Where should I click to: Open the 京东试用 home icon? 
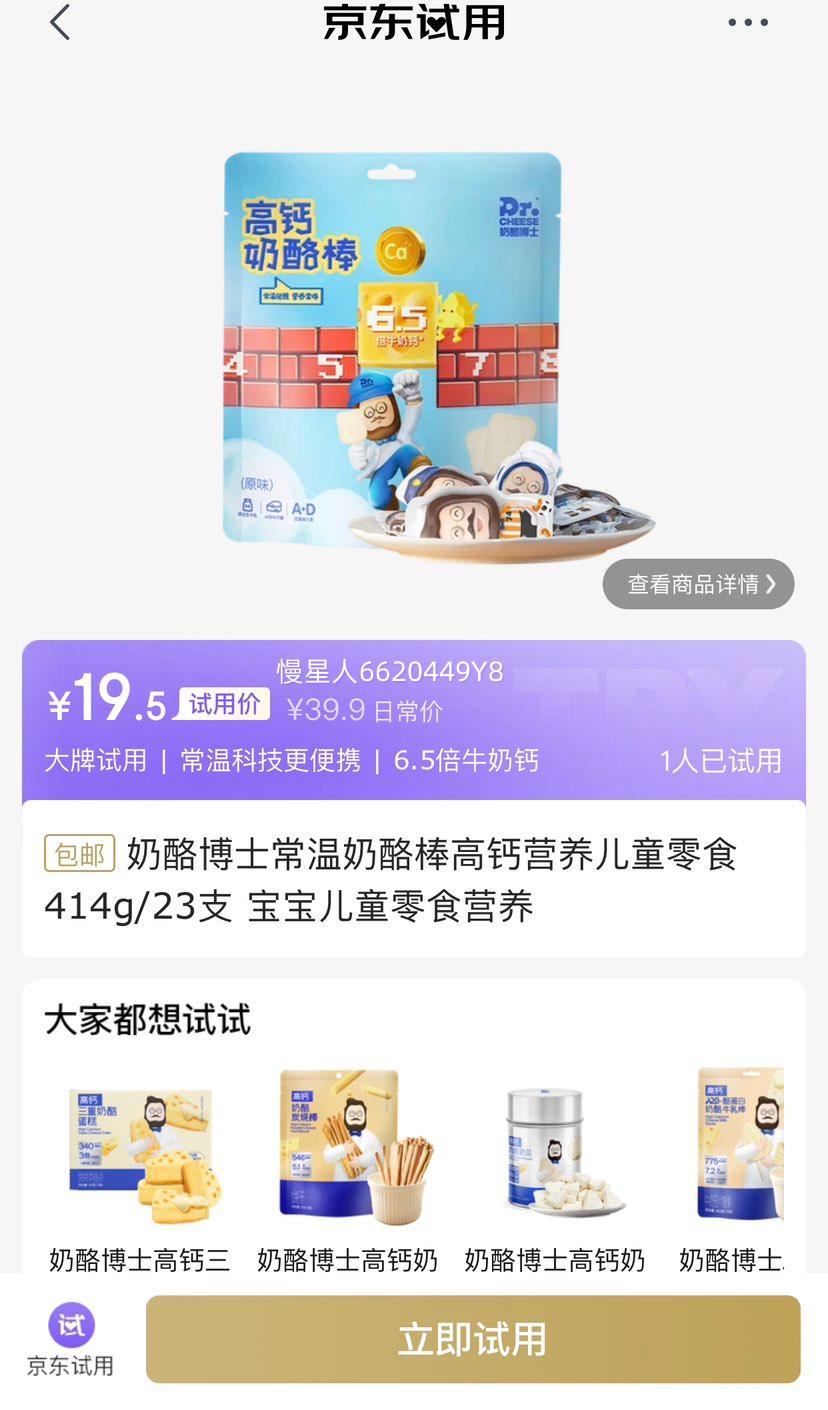pyautogui.click(x=70, y=1340)
